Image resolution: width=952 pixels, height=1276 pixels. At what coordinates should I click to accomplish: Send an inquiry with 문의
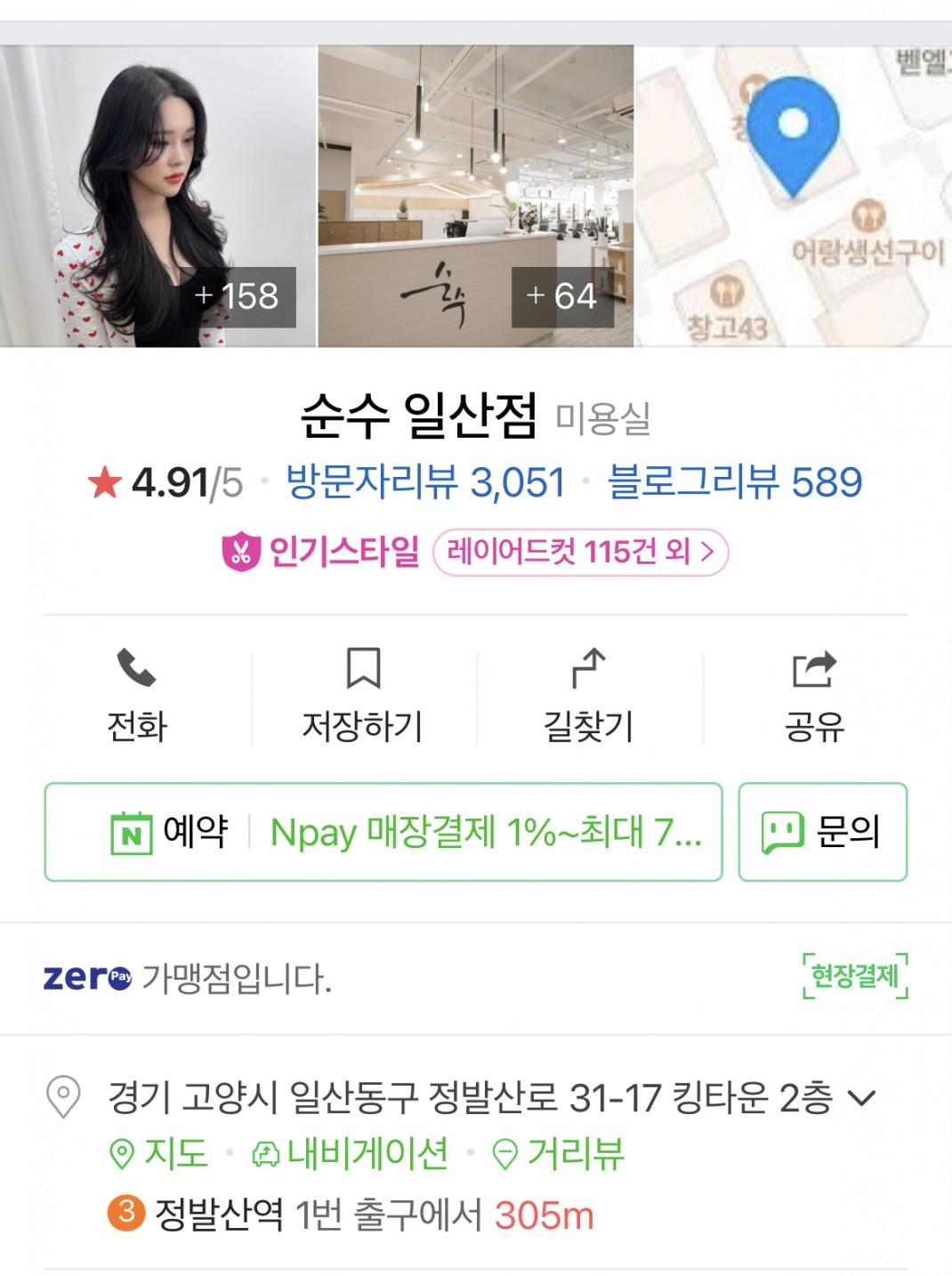(x=822, y=832)
